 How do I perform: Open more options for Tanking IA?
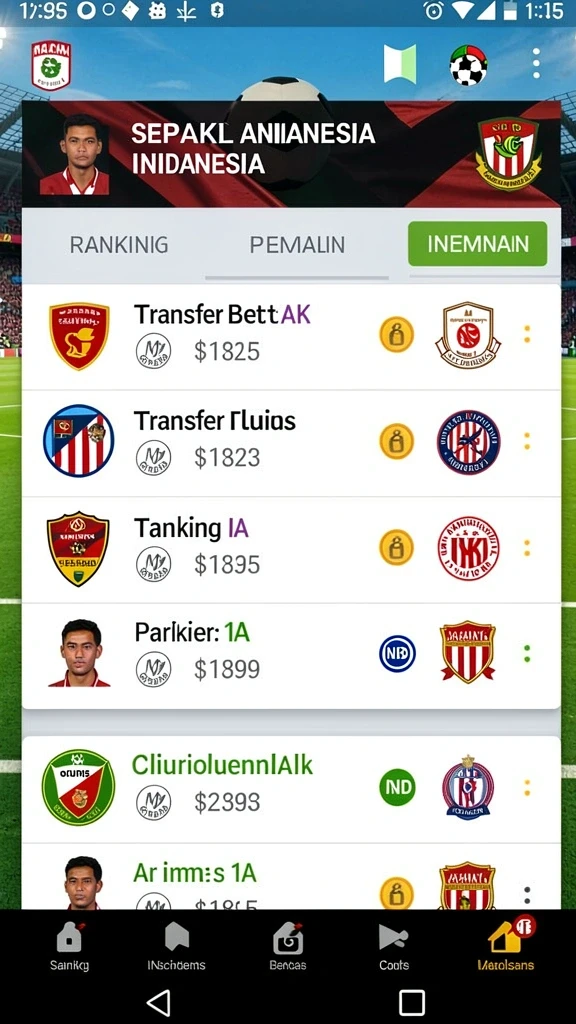point(527,547)
